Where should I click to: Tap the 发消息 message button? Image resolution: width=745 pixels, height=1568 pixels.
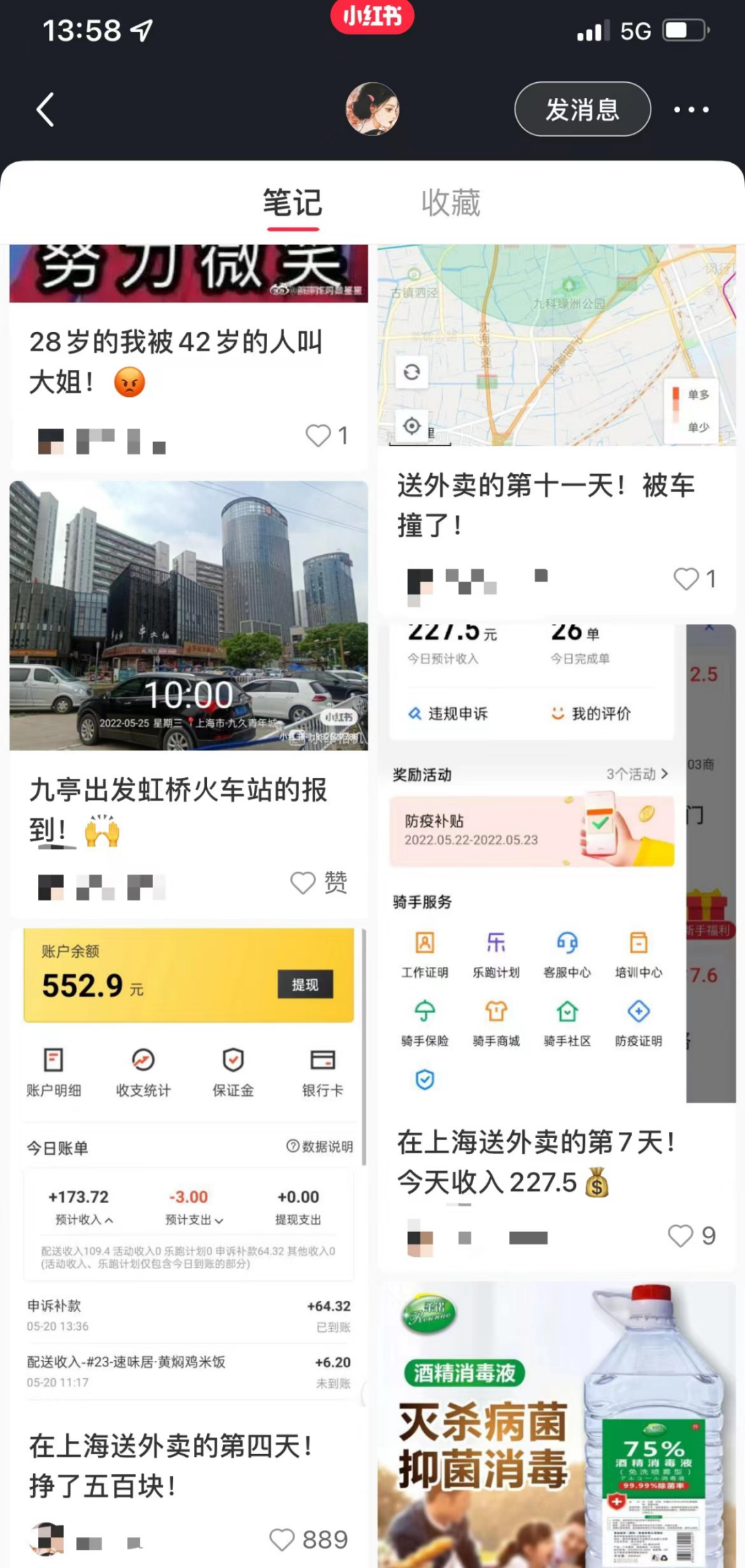point(582,109)
